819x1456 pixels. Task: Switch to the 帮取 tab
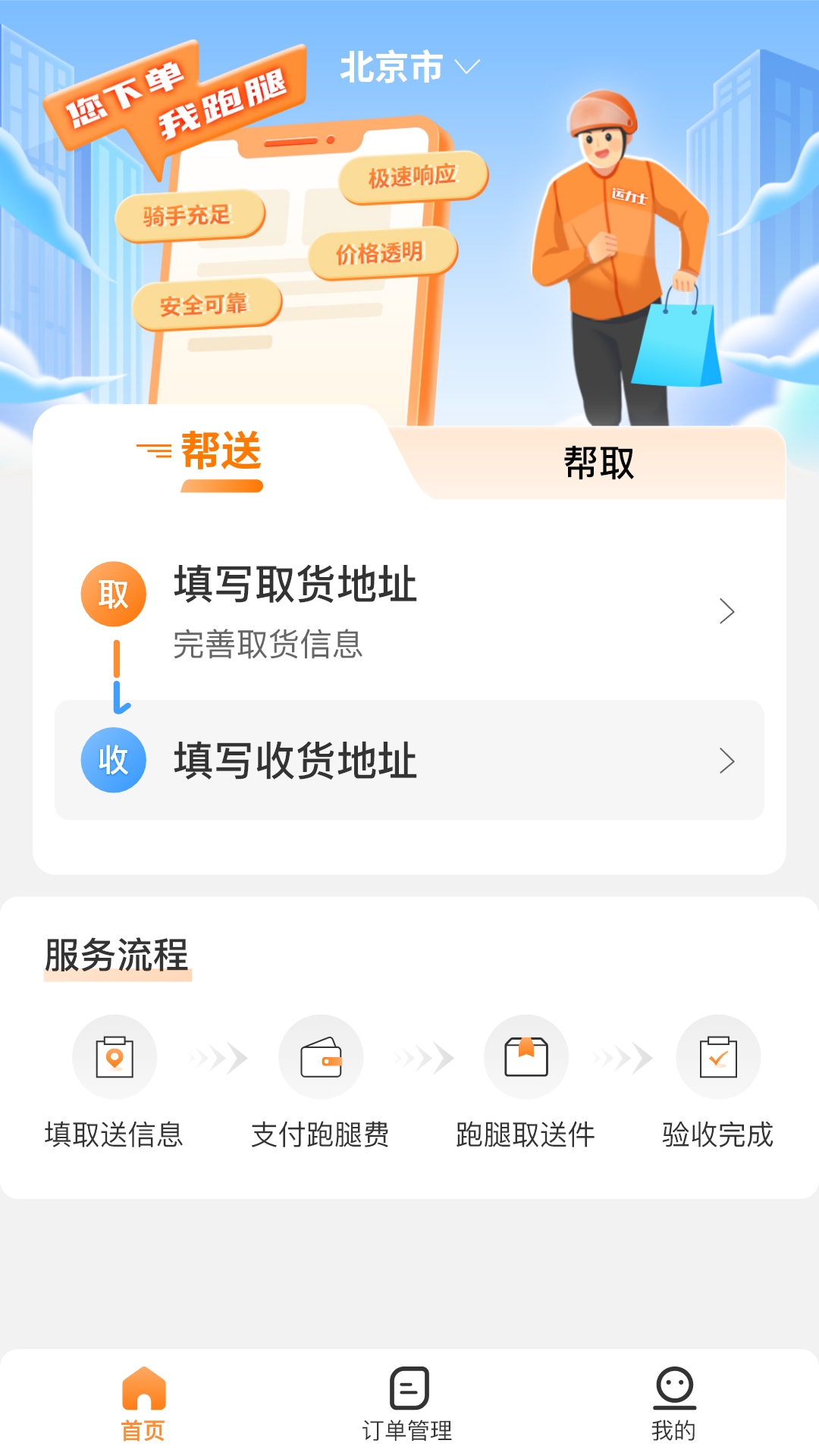[x=598, y=463]
